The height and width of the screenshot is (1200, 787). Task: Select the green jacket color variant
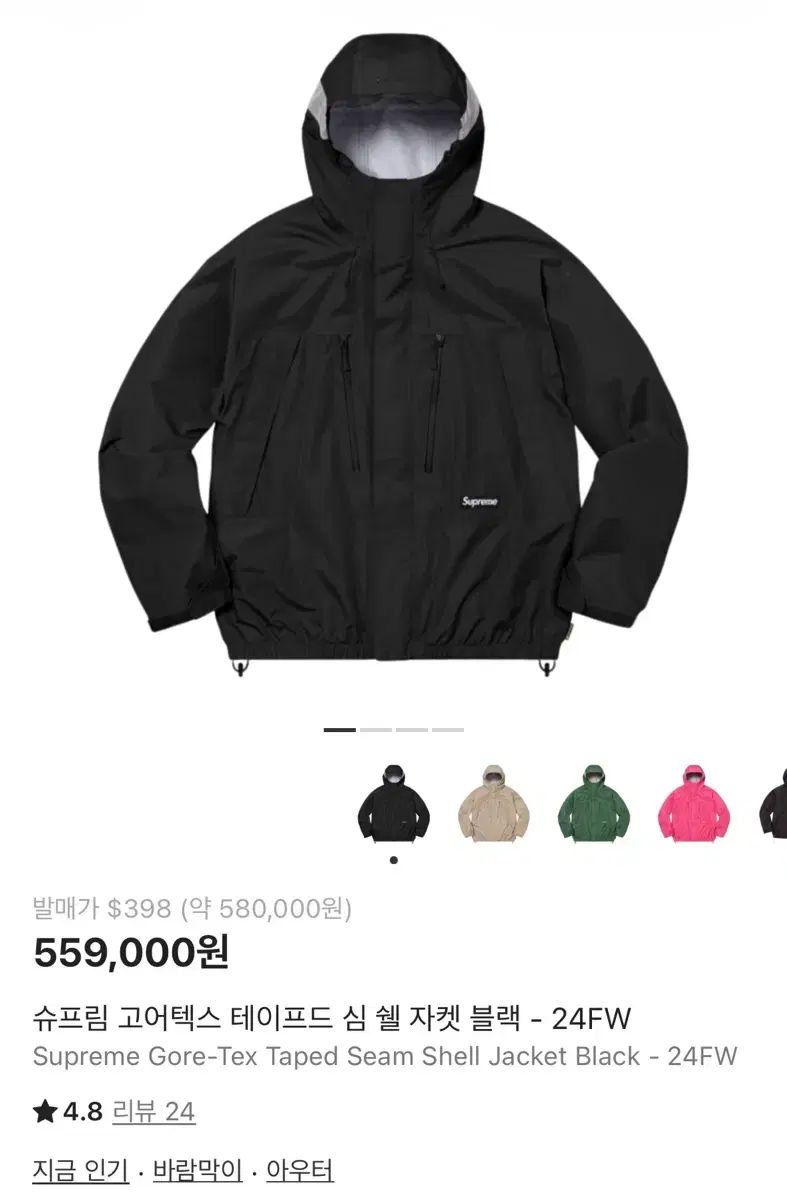[x=594, y=800]
